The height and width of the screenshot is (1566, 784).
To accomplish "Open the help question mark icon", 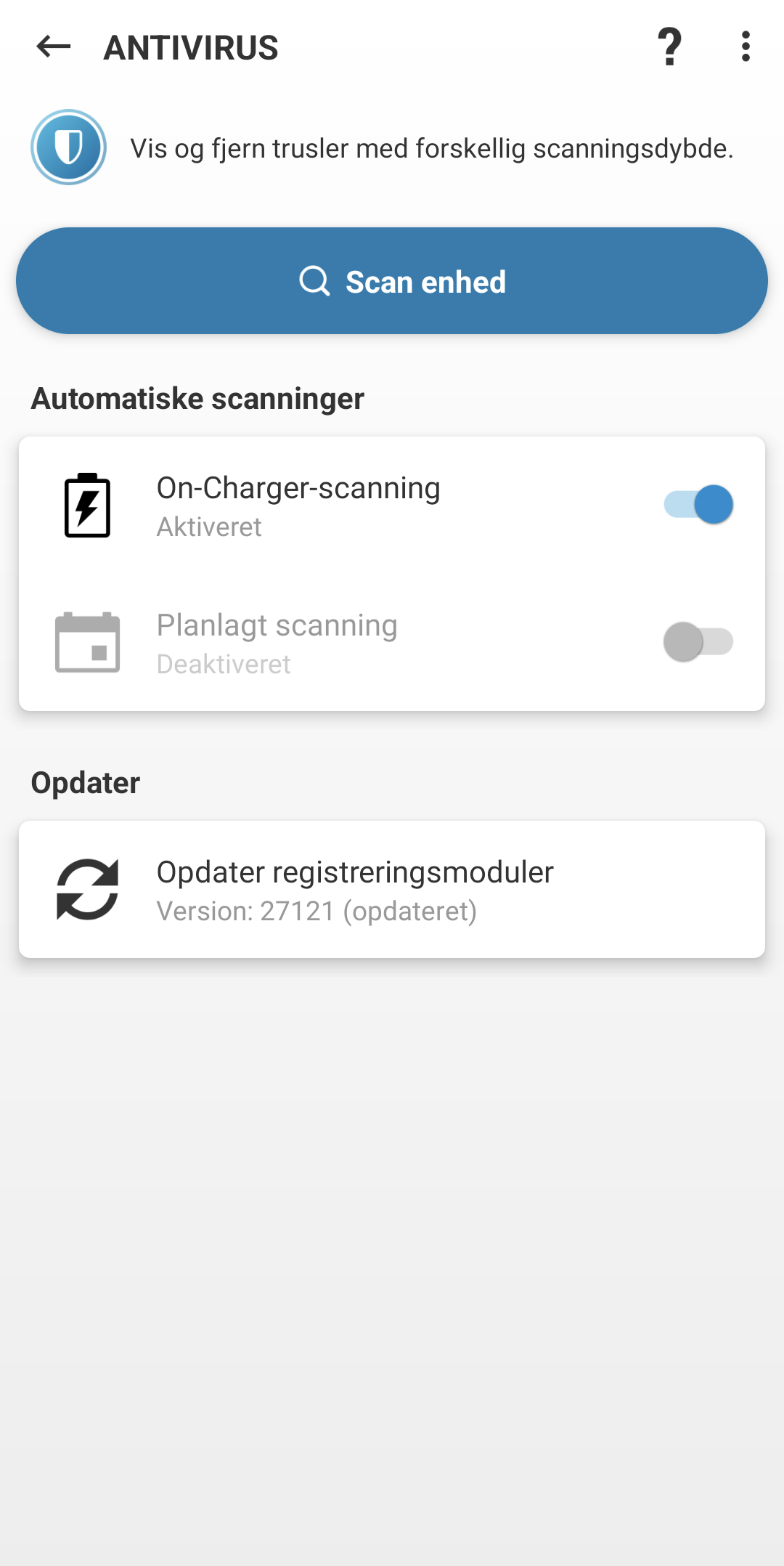I will tap(669, 47).
